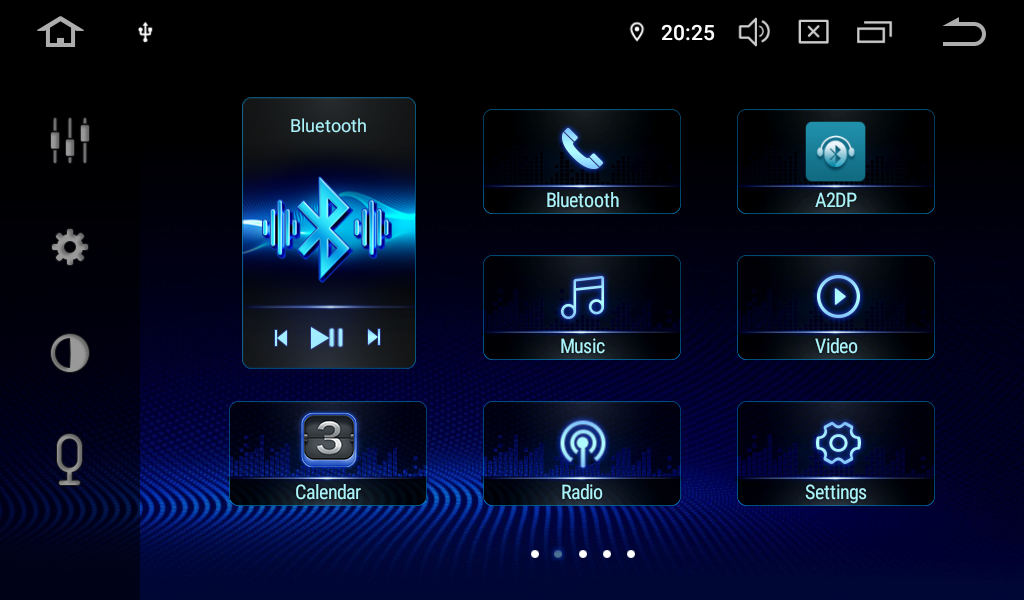Screen dimensions: 1024x600
Task: Open the Bluetooth phone tile
Action: [x=582, y=161]
